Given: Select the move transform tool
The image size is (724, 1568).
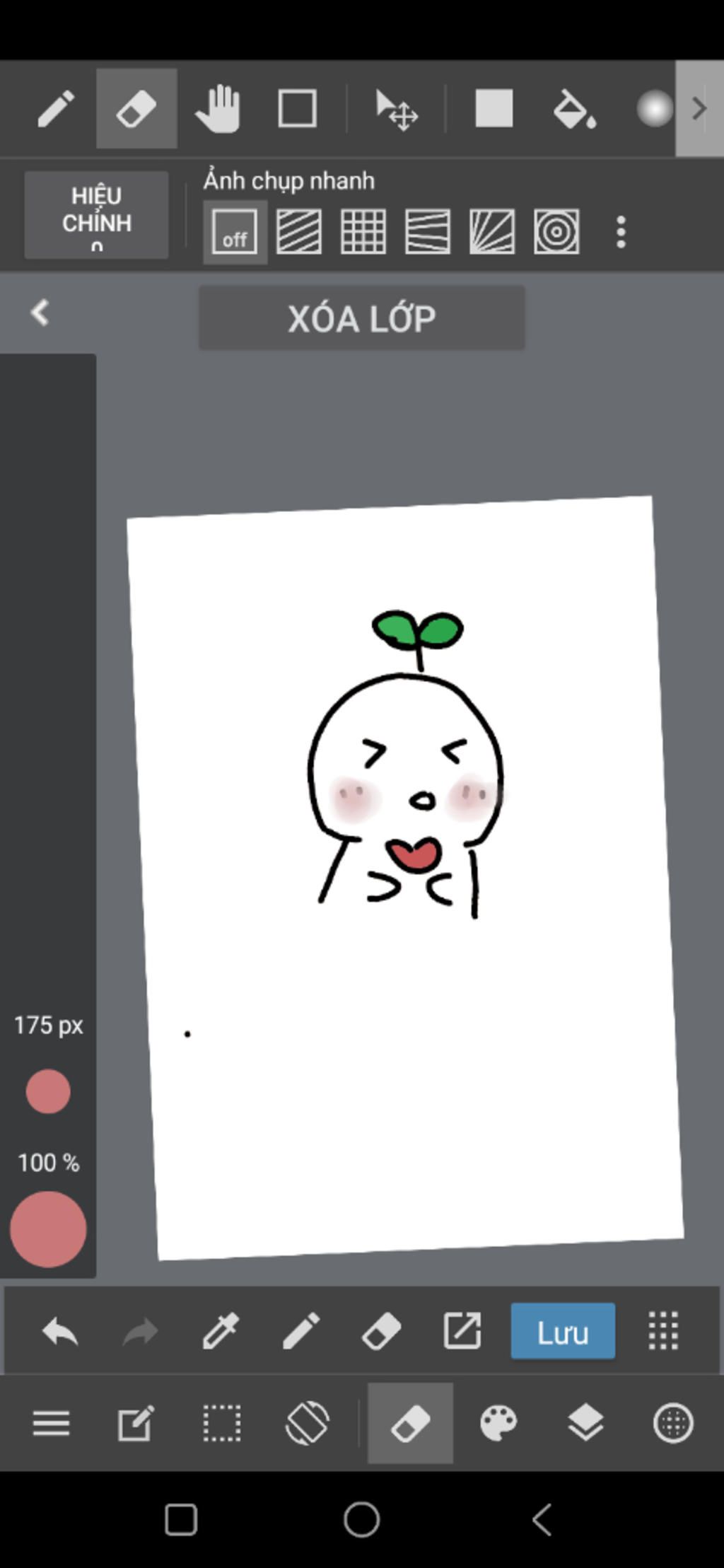Looking at the screenshot, I should pos(397,110).
